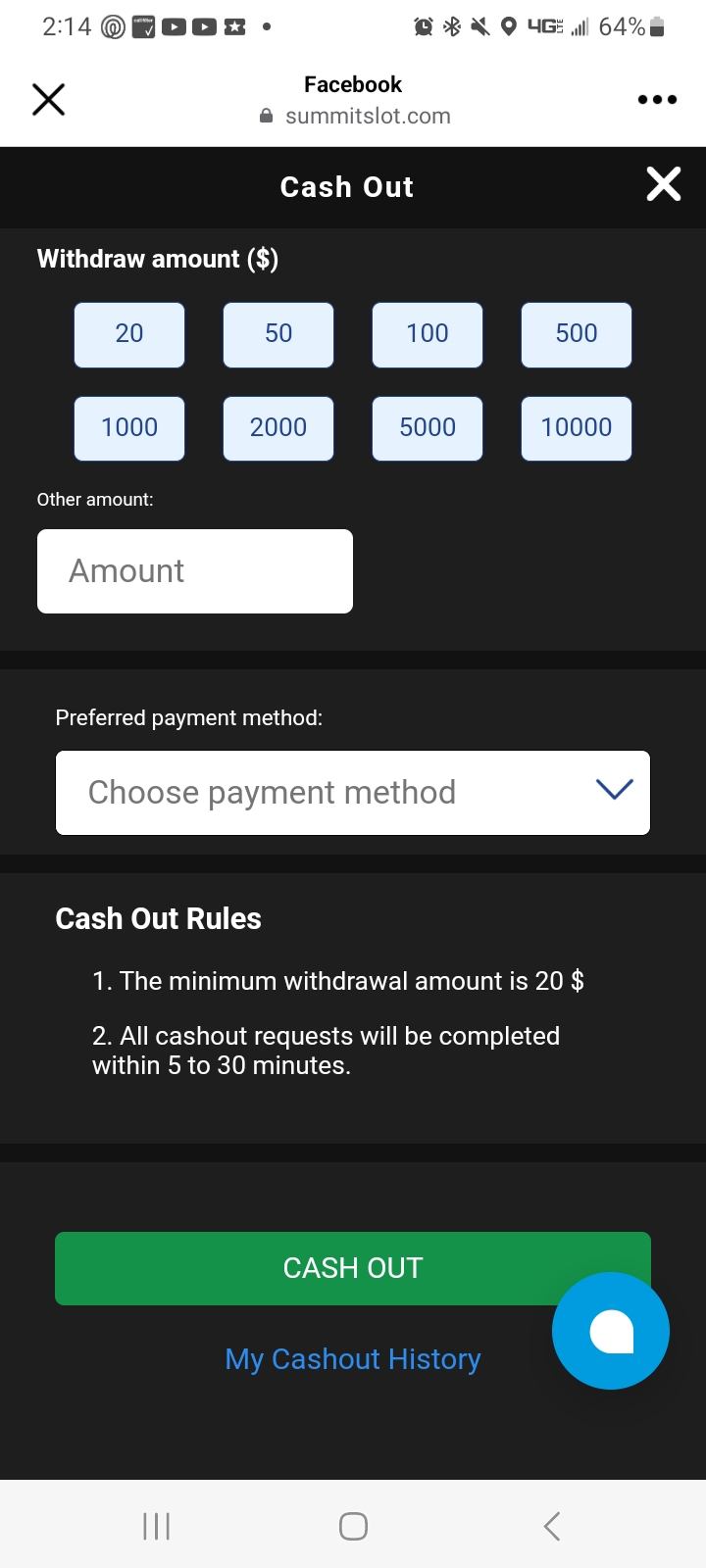Select the 50 dollar withdraw amount
The width and height of the screenshot is (706, 1568).
(x=278, y=334)
